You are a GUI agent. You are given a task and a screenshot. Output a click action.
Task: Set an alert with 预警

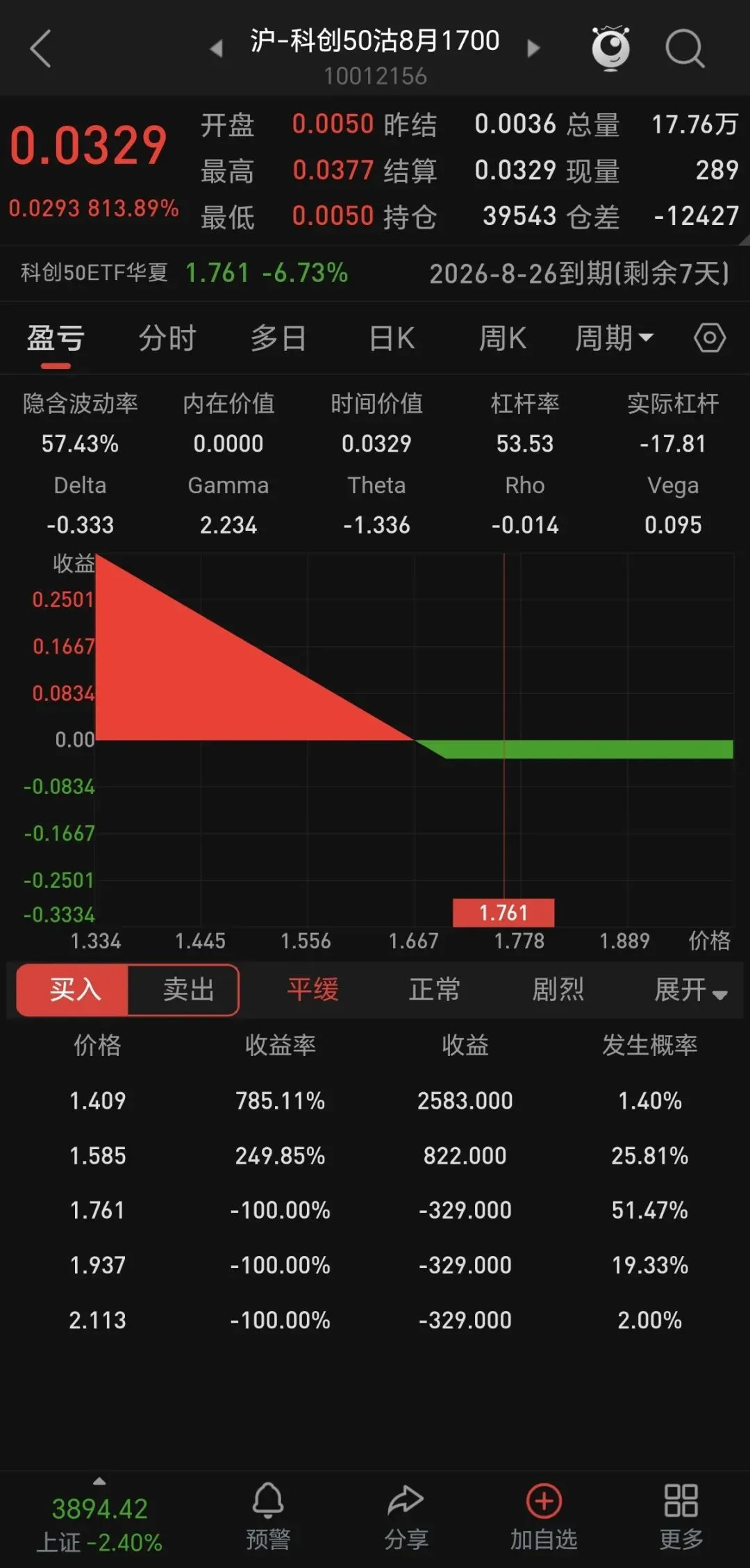[x=268, y=1517]
